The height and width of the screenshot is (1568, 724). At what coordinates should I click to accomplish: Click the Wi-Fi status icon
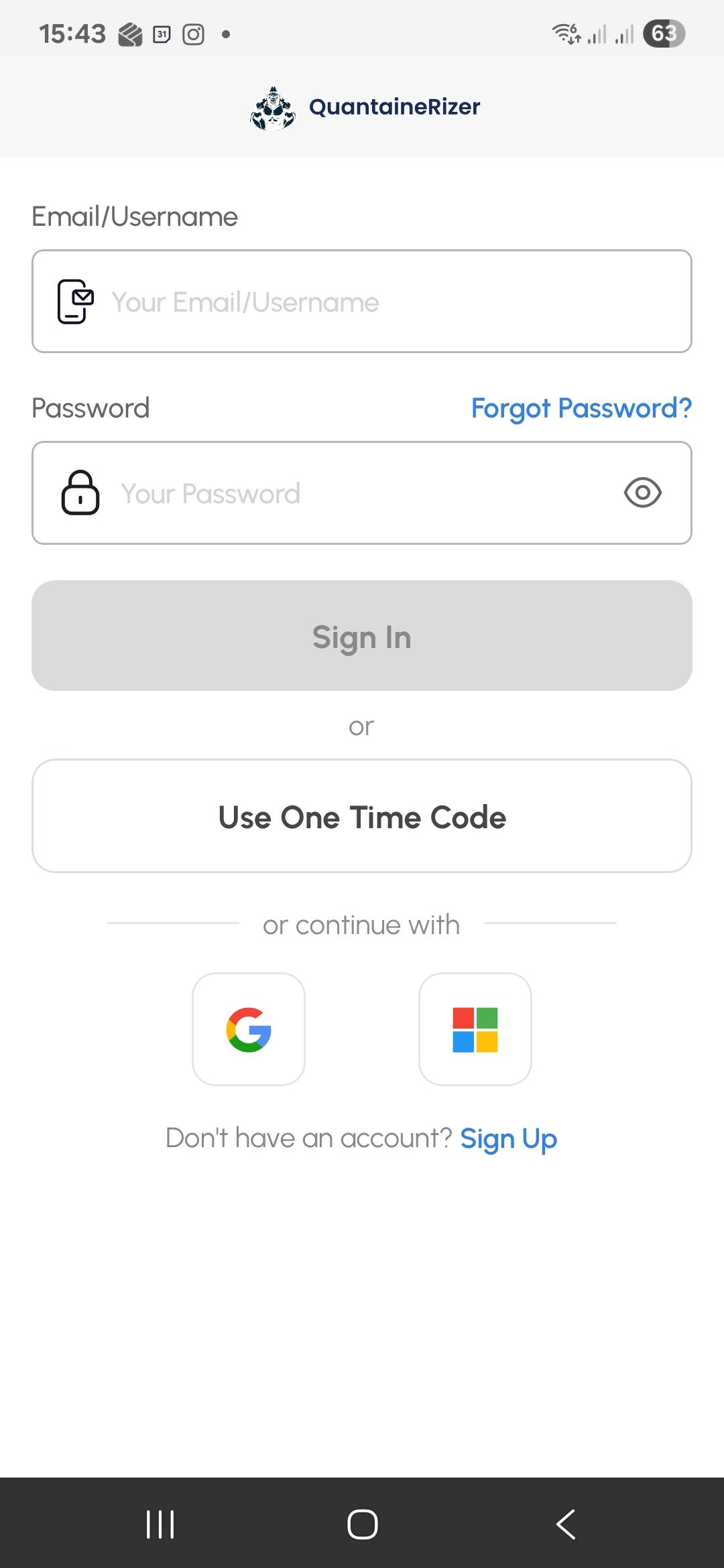[565, 33]
